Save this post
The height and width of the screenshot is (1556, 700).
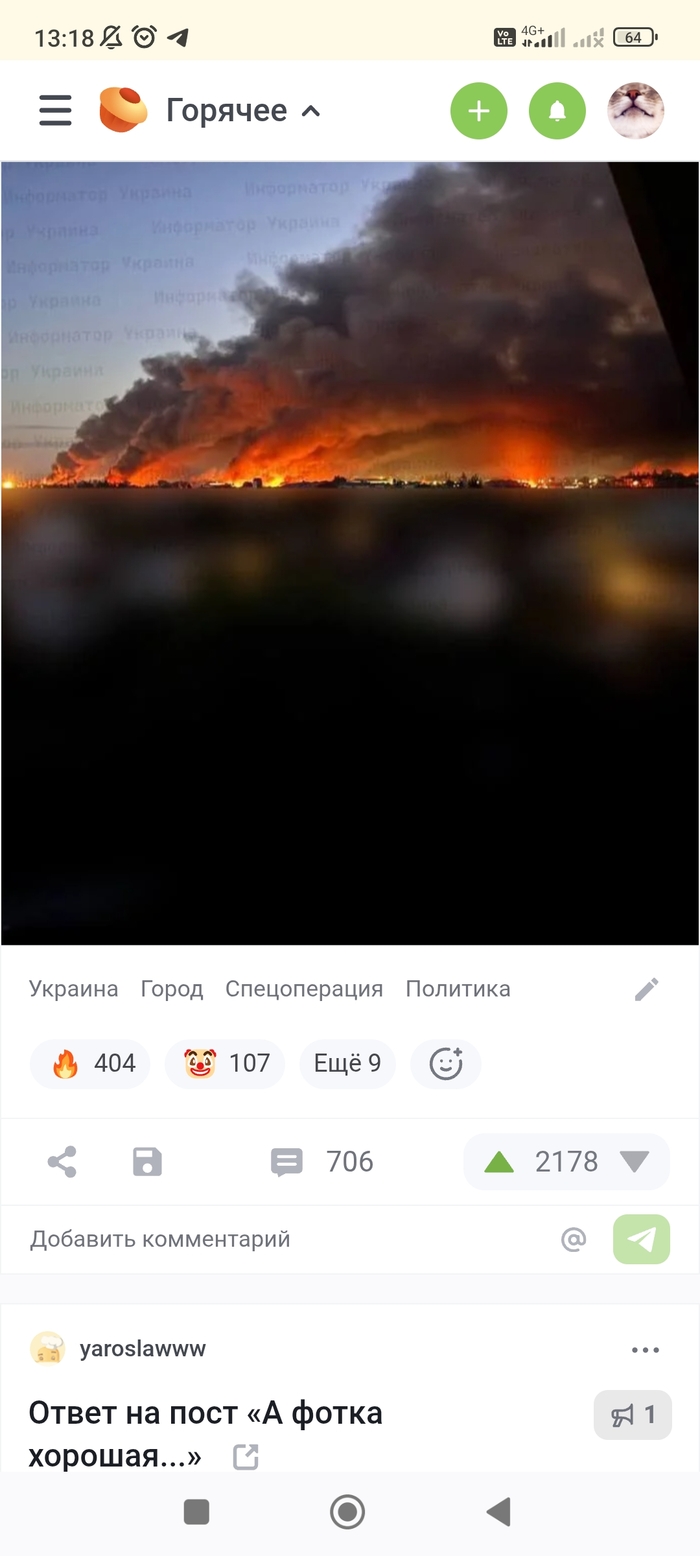coord(147,1162)
